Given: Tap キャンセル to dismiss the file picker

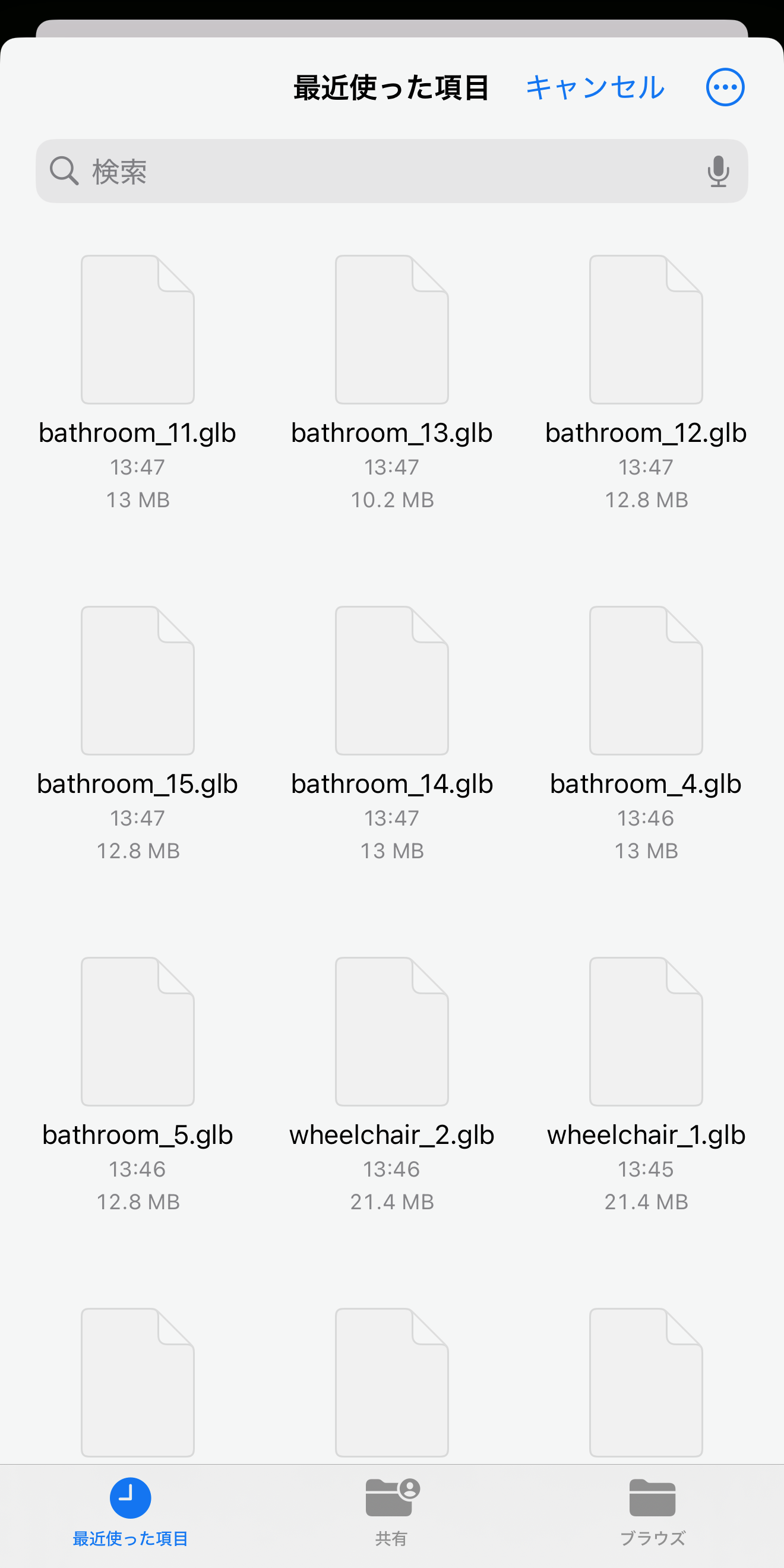Looking at the screenshot, I should (x=595, y=87).
